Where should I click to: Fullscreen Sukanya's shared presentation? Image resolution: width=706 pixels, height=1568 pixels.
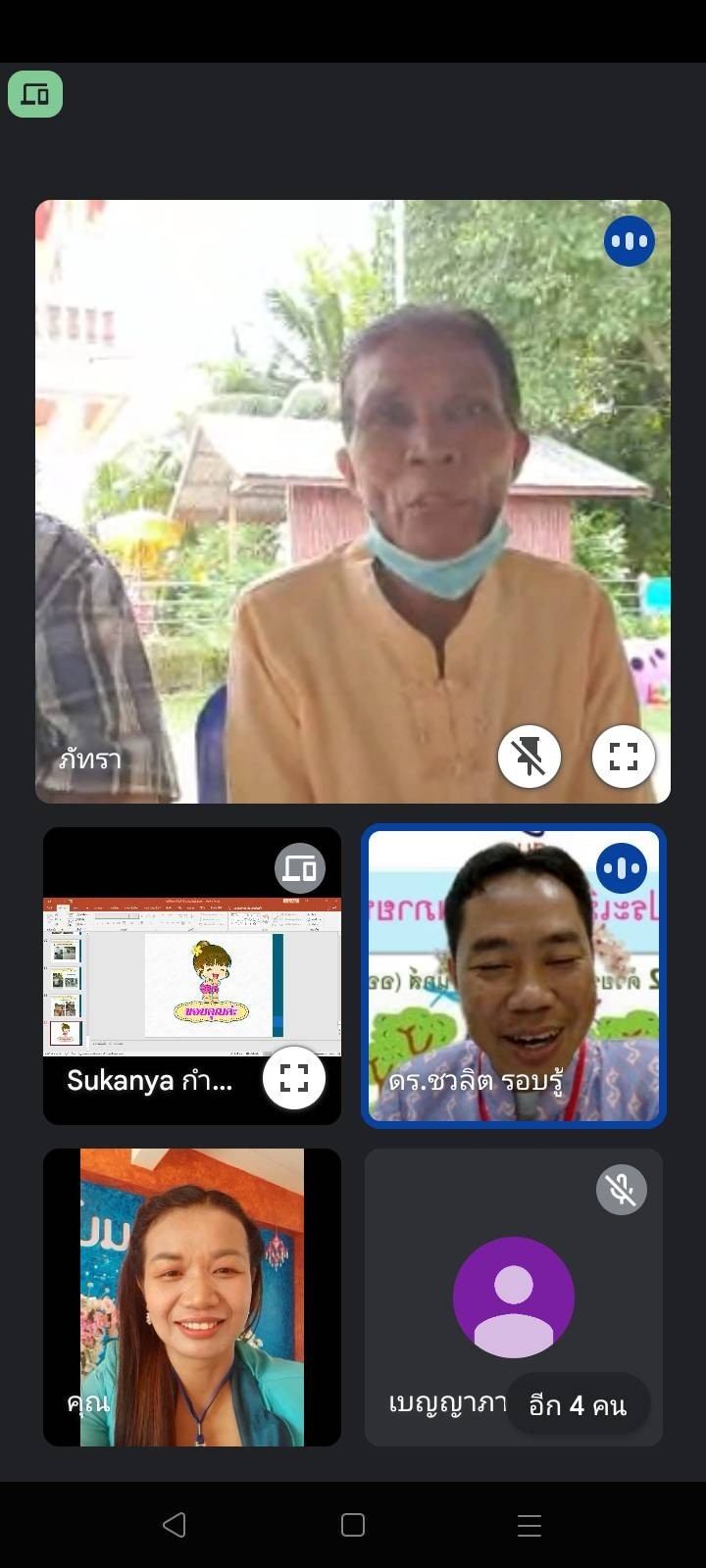tap(294, 1078)
